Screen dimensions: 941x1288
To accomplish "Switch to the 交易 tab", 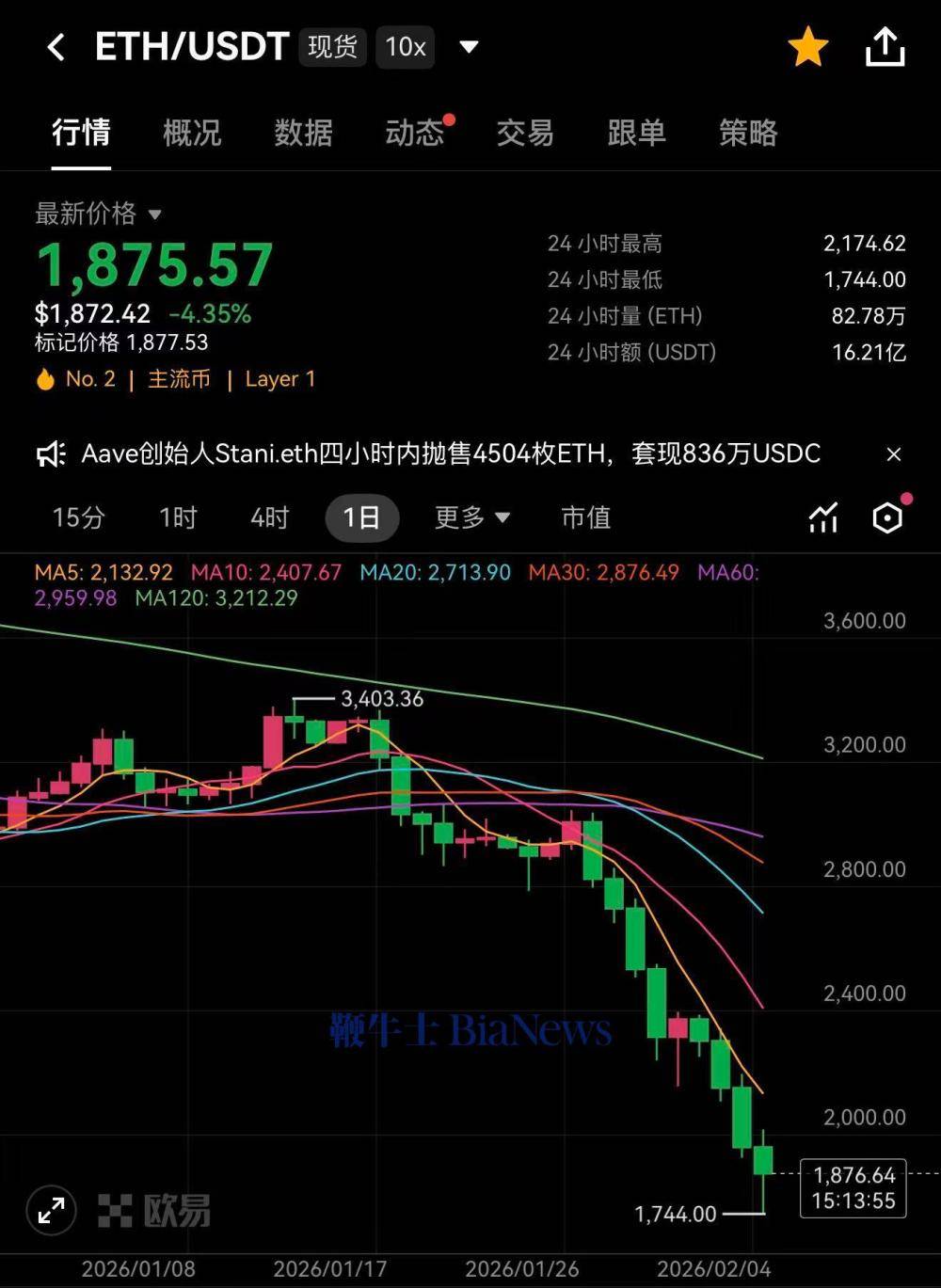I will (525, 133).
